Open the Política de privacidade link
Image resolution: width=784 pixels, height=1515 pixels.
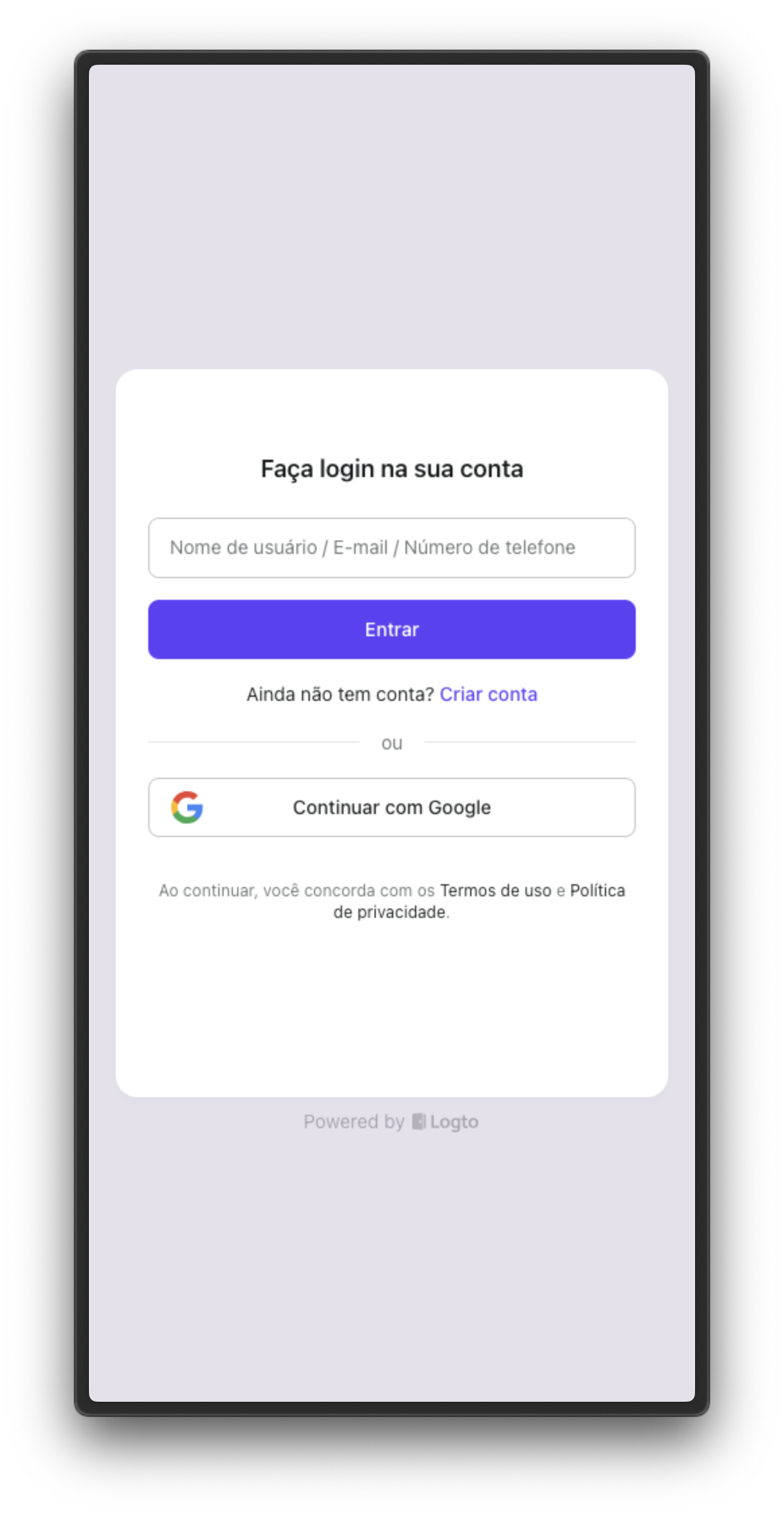(597, 890)
